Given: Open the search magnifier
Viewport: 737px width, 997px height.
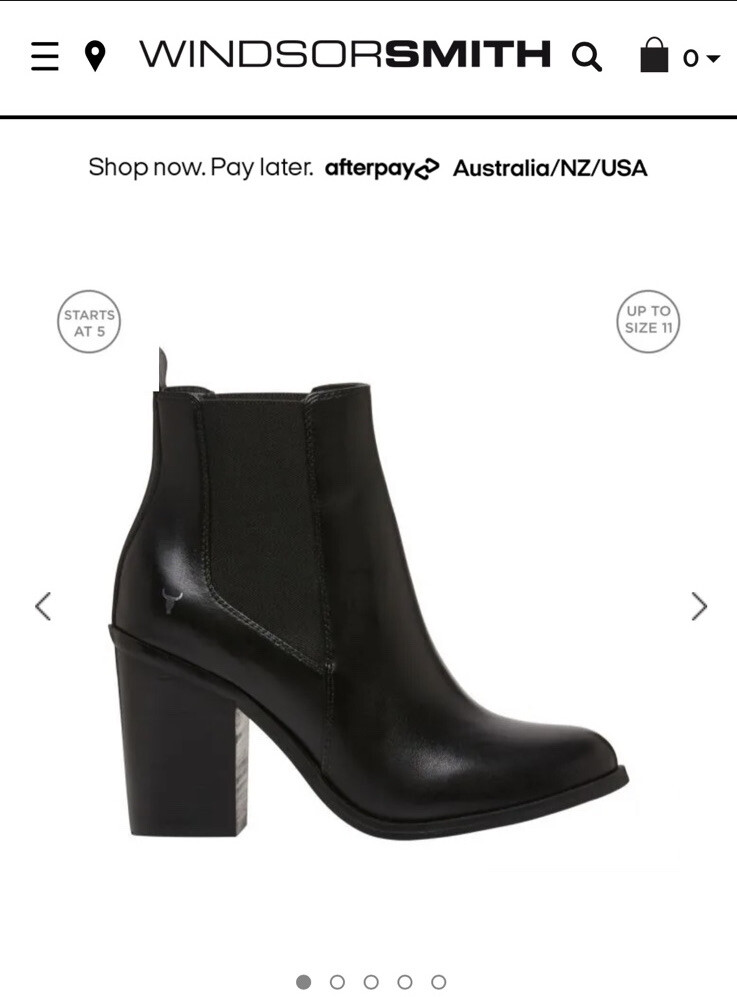Looking at the screenshot, I should pyautogui.click(x=587, y=57).
